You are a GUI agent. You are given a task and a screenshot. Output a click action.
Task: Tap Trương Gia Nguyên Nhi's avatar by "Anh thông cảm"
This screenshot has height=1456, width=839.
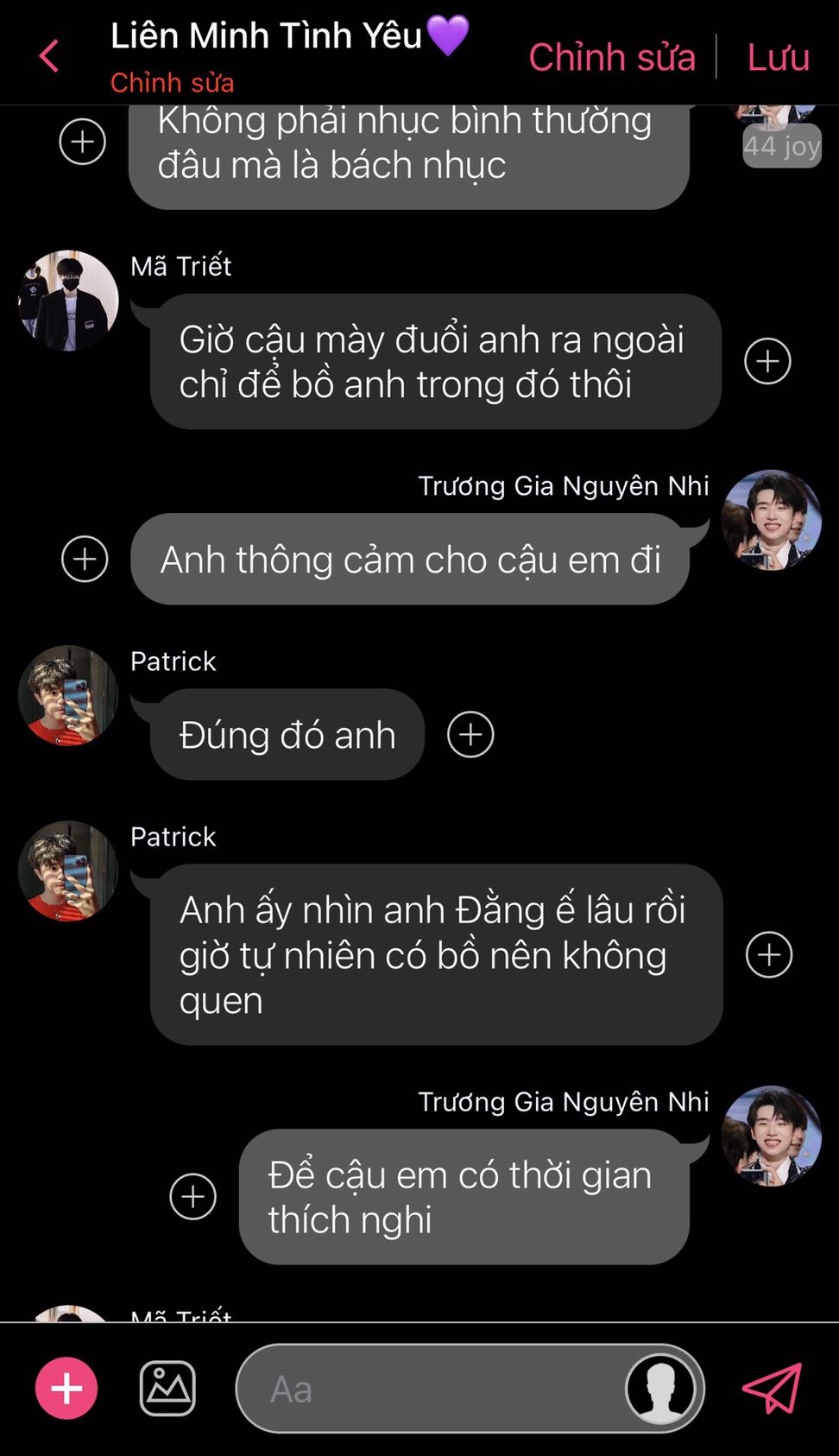[x=771, y=520]
